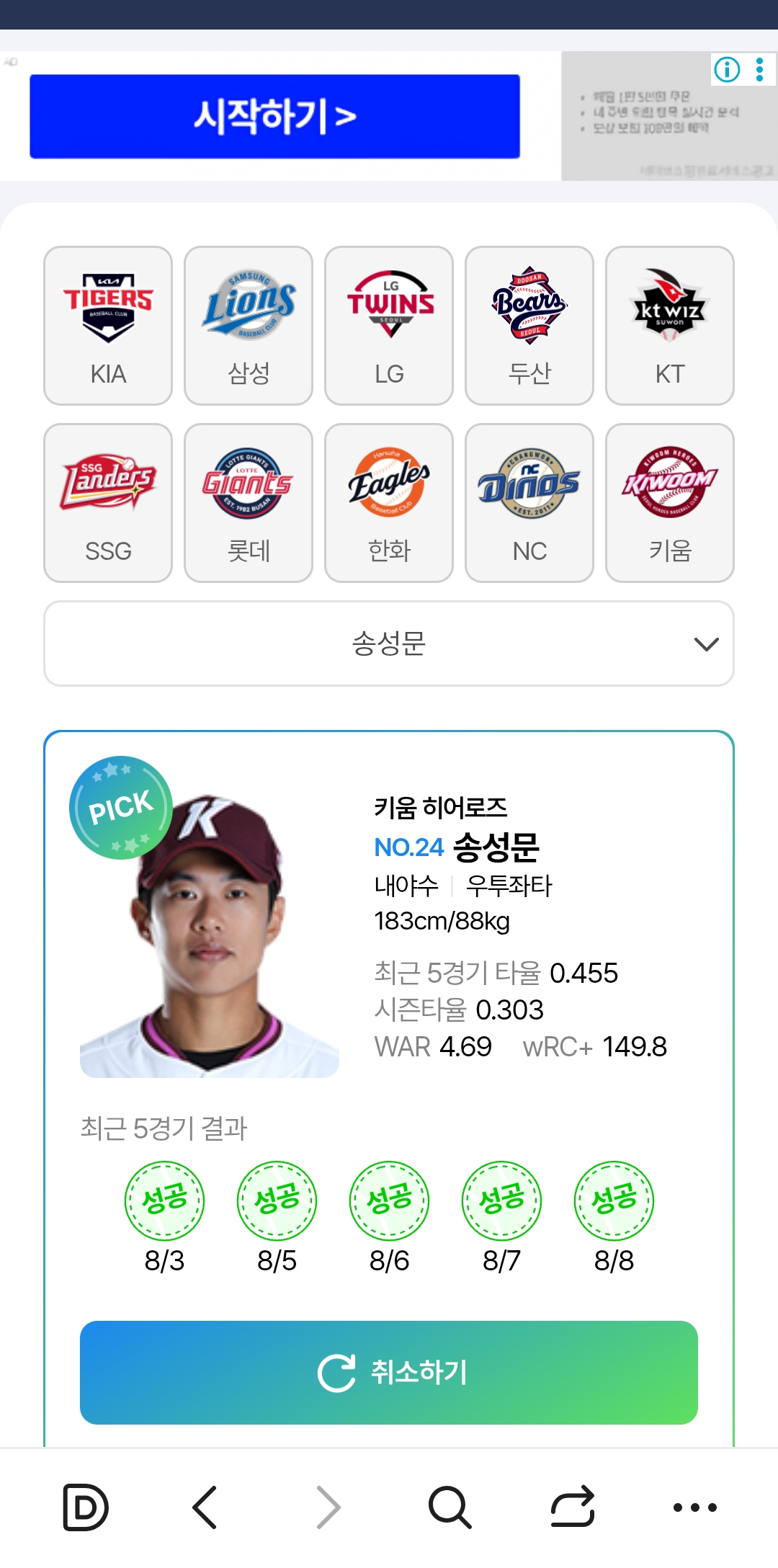The width and height of the screenshot is (778, 1568).
Task: Expand the 송성문 player dropdown
Action: pyautogui.click(x=389, y=643)
